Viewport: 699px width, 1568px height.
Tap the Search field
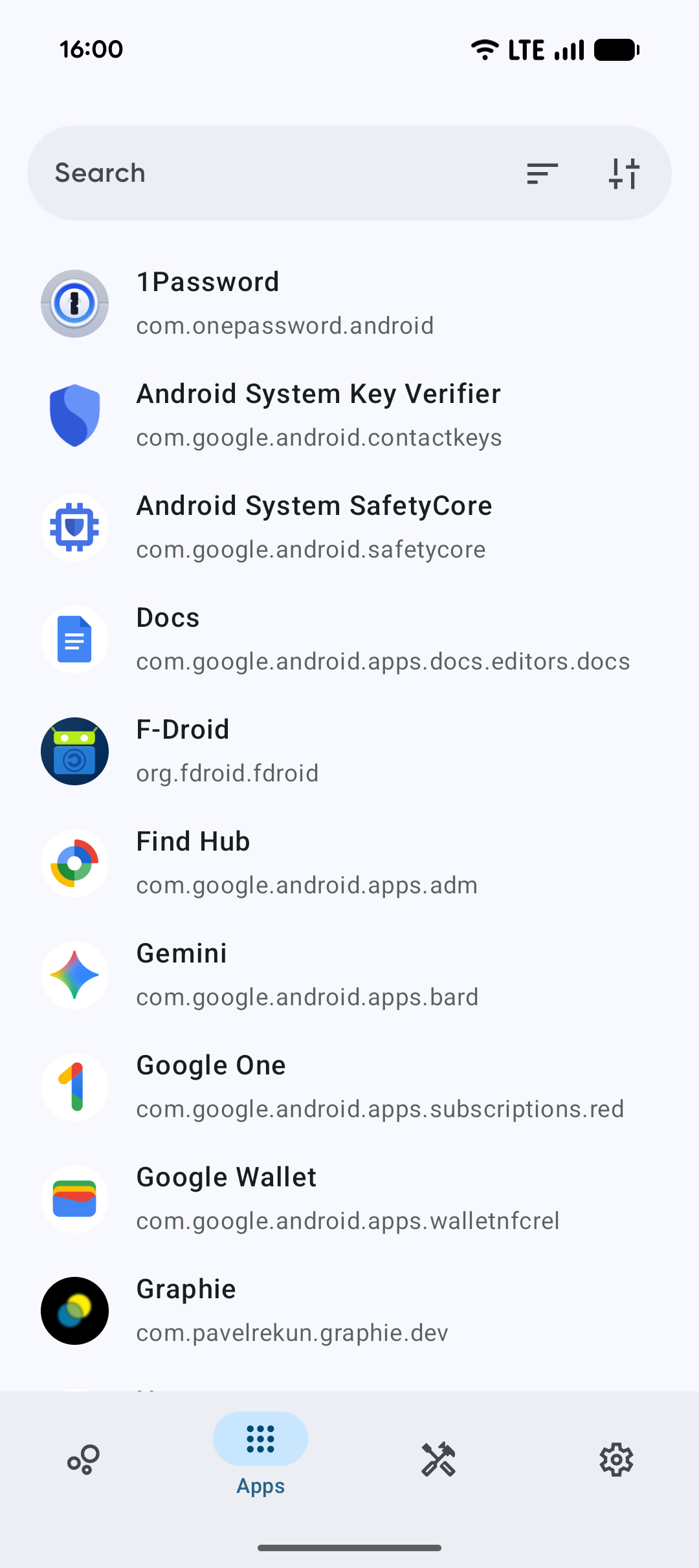click(x=259, y=173)
